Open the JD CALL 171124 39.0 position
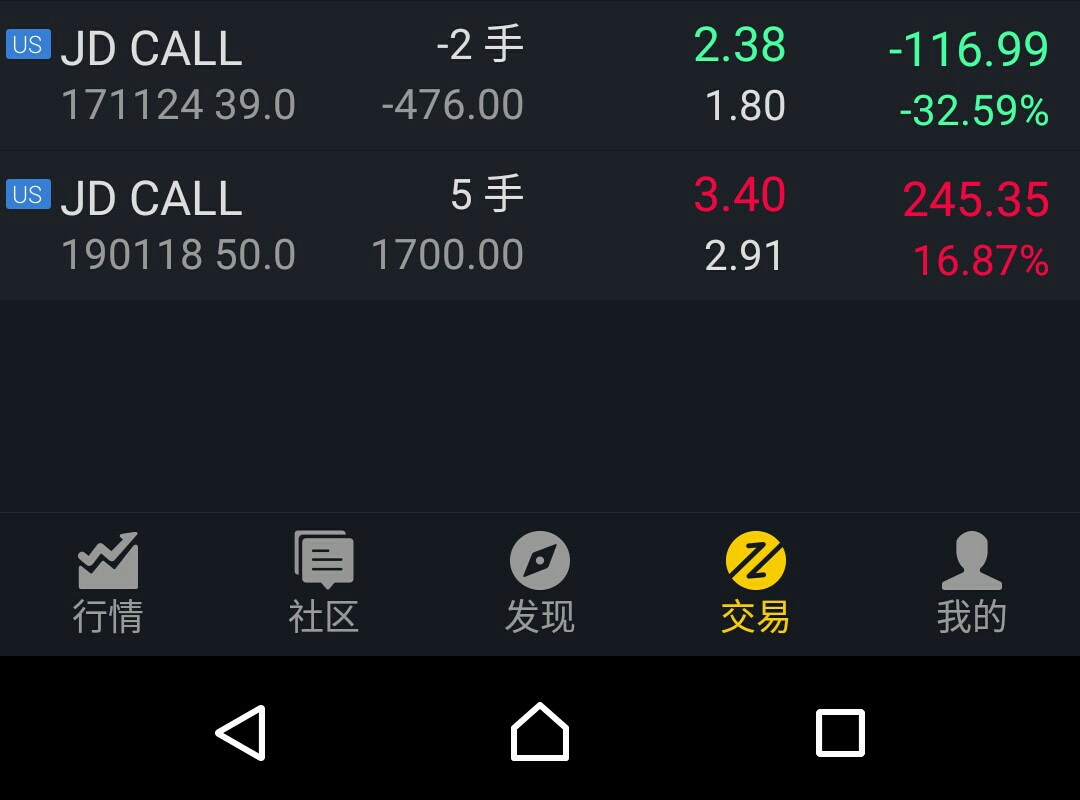Screen dimensions: 1080x800 (540, 76)
